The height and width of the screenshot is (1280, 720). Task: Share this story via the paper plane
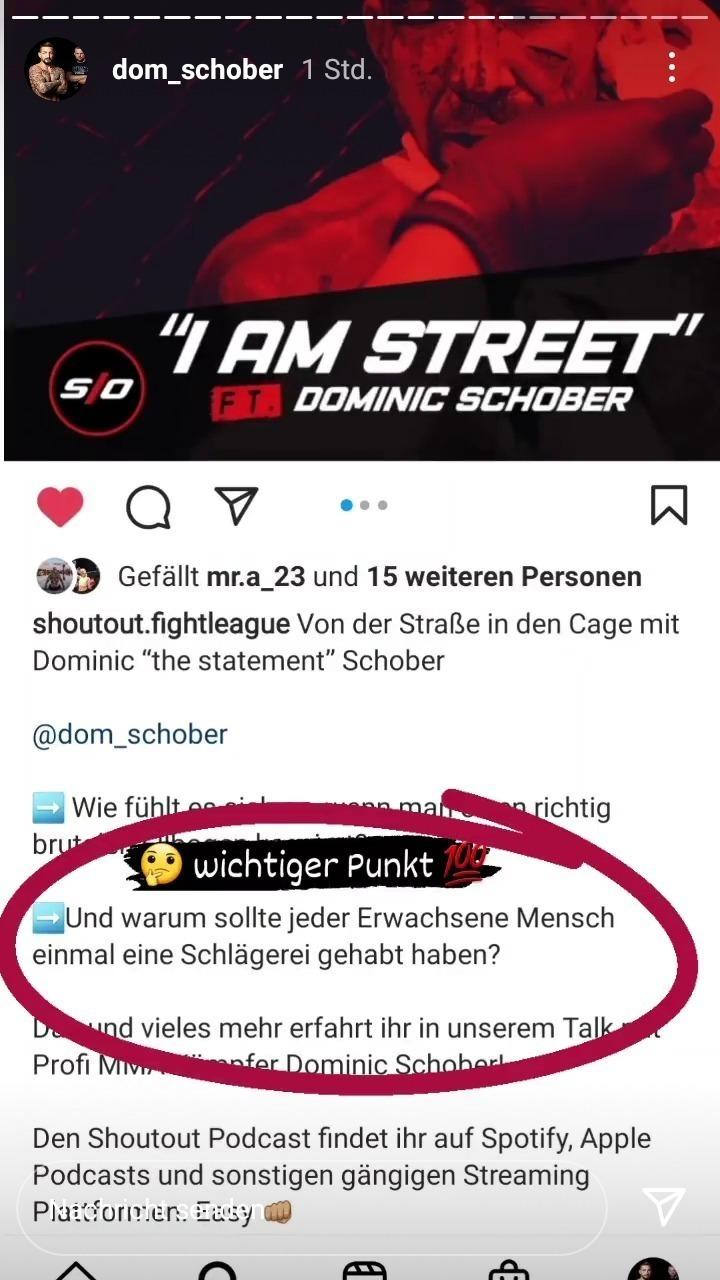click(x=663, y=1208)
